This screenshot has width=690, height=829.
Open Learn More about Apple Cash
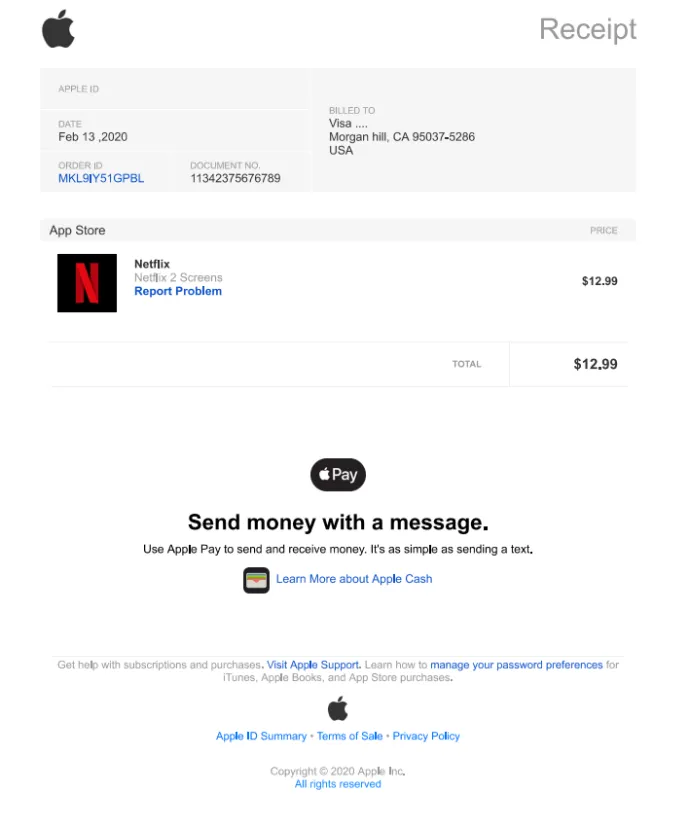(354, 579)
